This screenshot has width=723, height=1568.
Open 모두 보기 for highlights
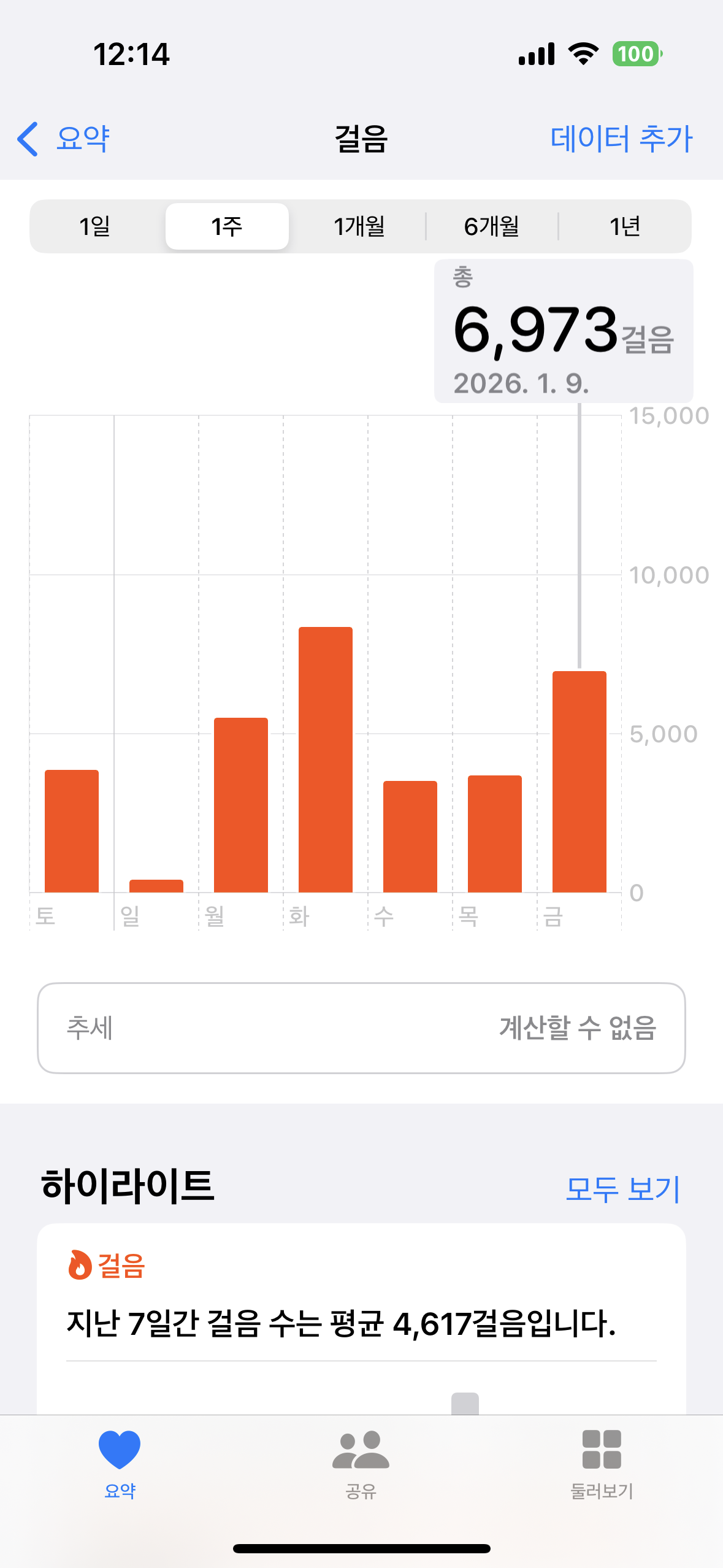(622, 1189)
